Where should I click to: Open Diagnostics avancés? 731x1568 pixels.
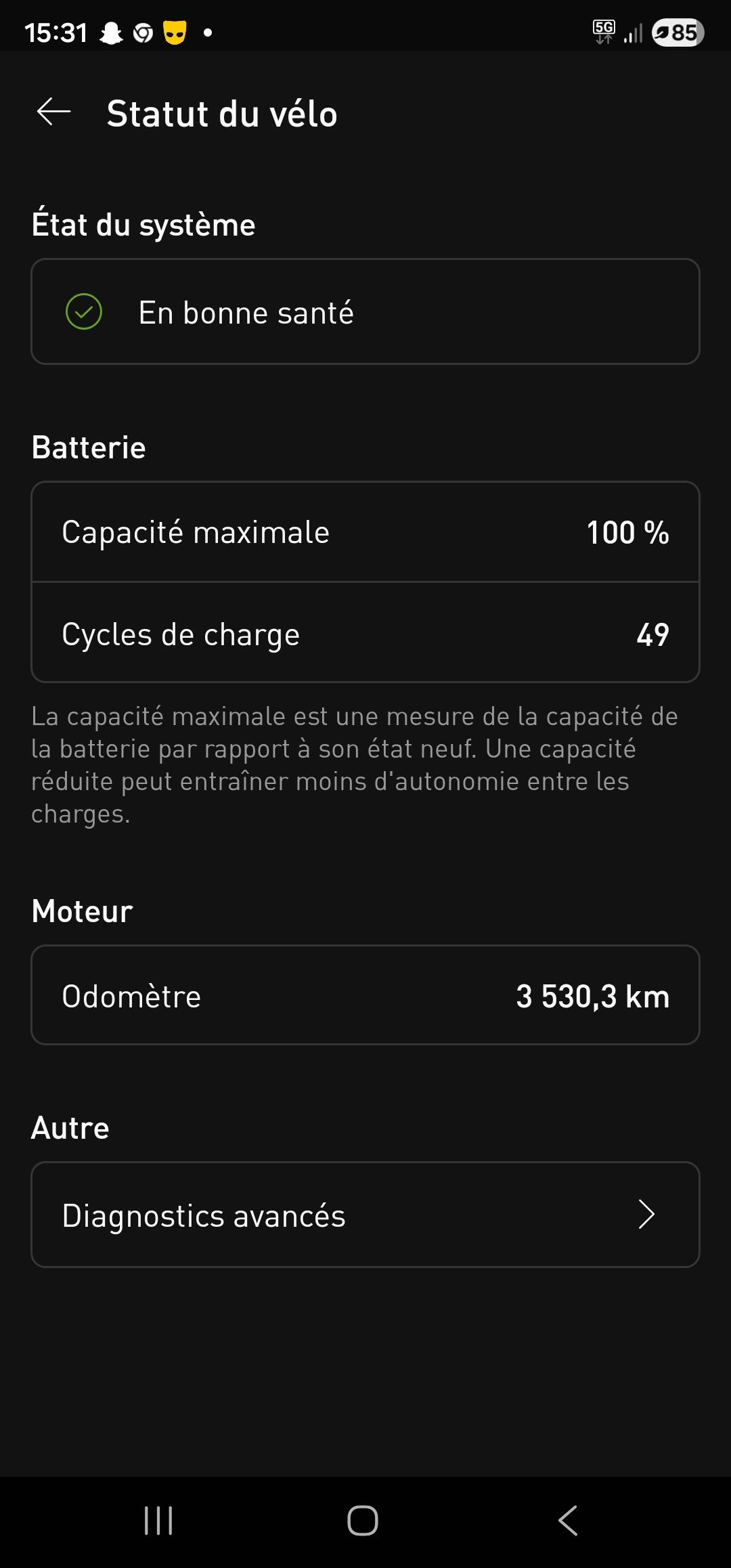click(365, 1215)
